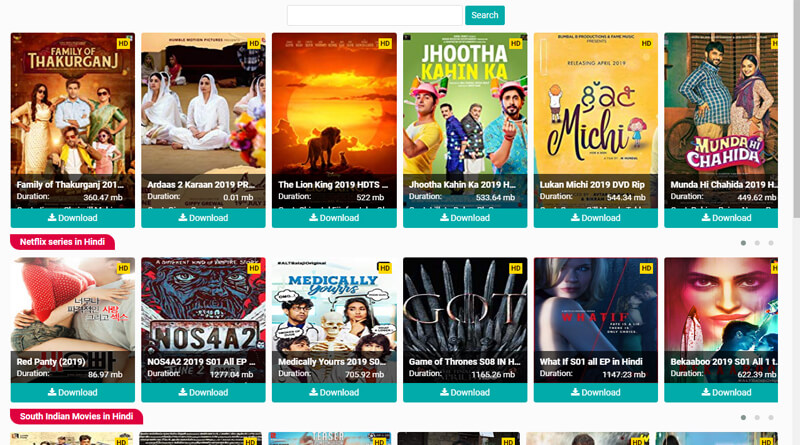Open South Indian Movies in Hindi category

coord(76,416)
